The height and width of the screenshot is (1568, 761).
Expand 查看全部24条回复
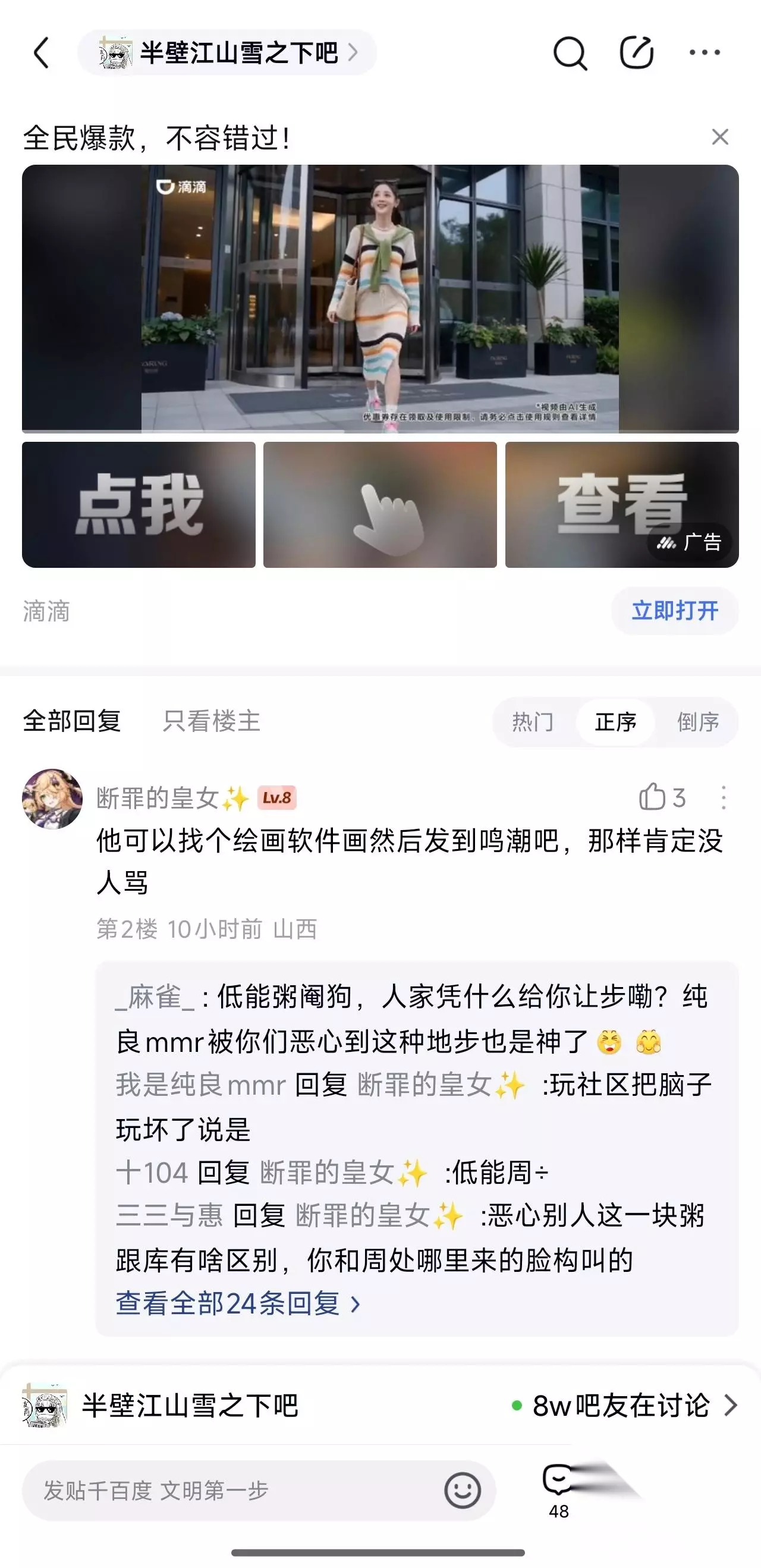point(238,1303)
